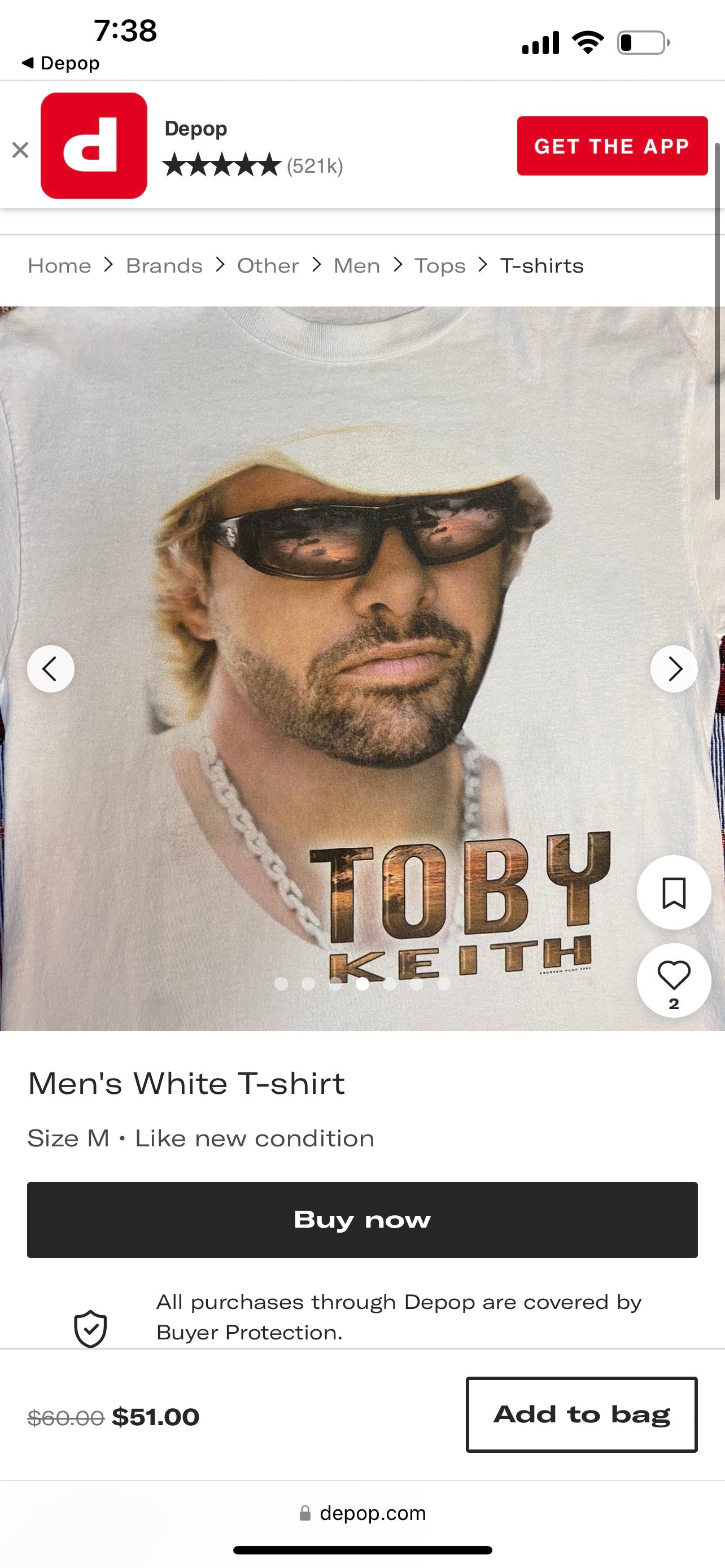Tap GET THE APP button
725x1568 pixels.
(612, 146)
